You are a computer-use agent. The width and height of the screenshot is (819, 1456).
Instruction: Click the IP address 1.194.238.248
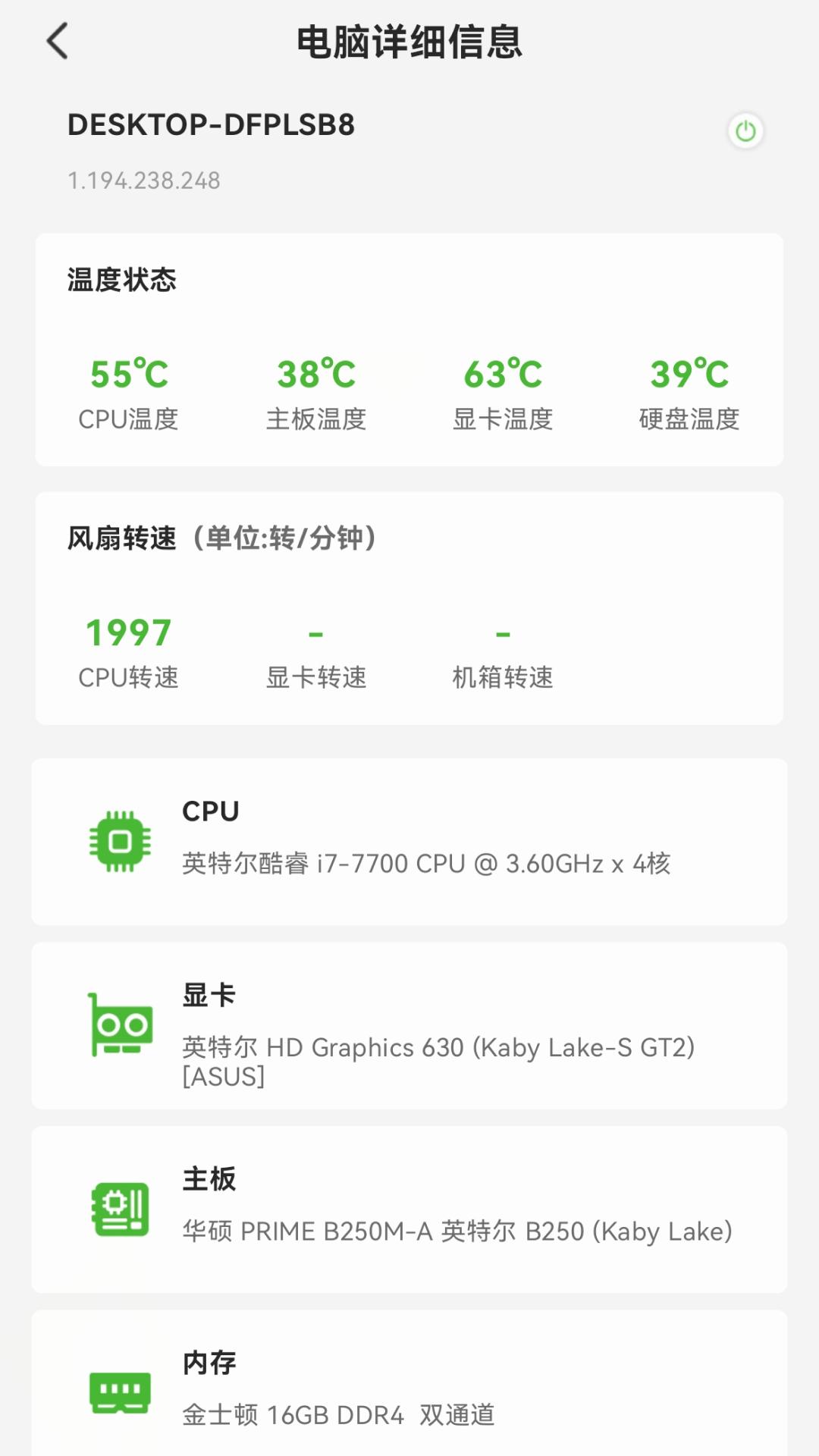(x=143, y=180)
